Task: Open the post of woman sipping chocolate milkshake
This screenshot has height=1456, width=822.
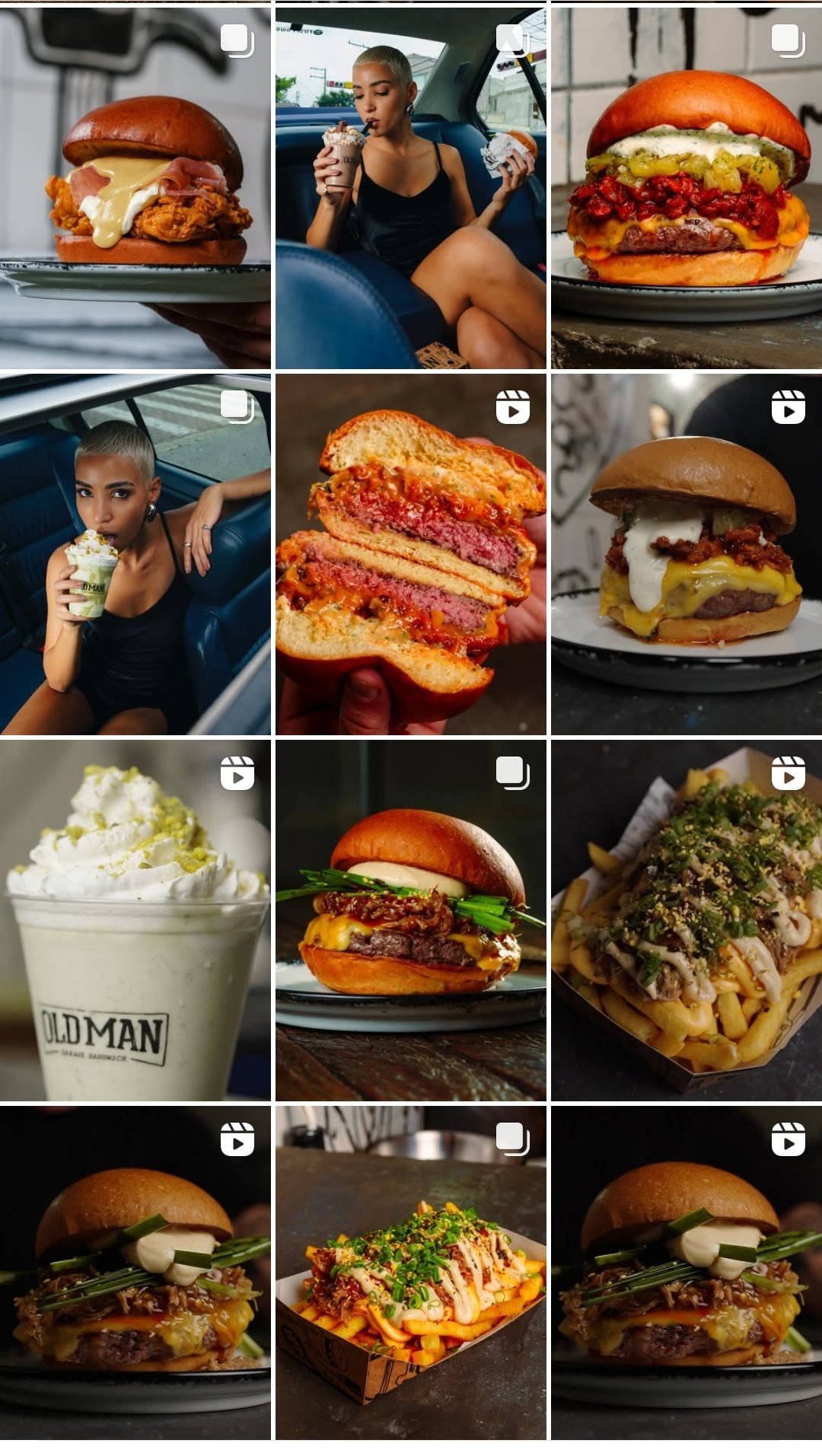Action: click(x=411, y=187)
